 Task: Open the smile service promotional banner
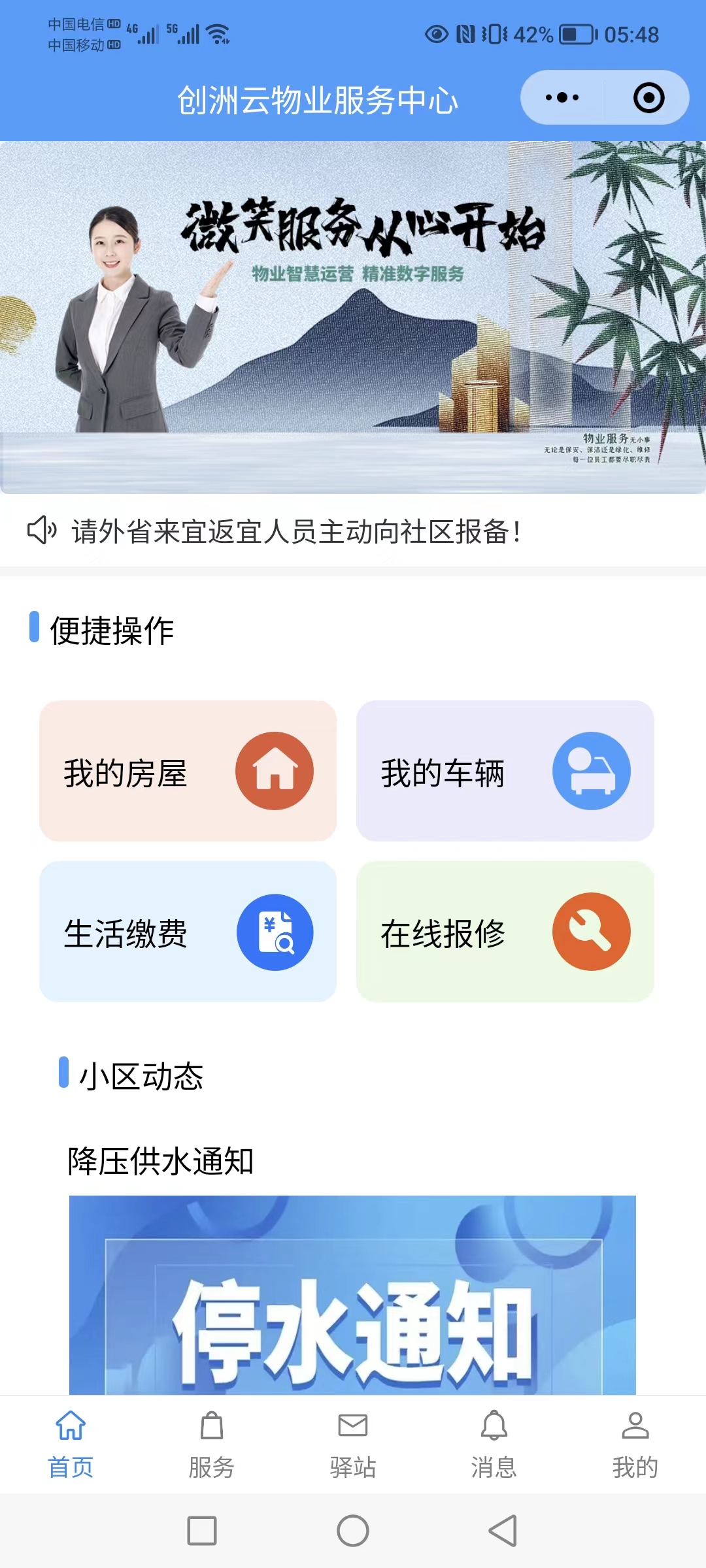click(353, 317)
